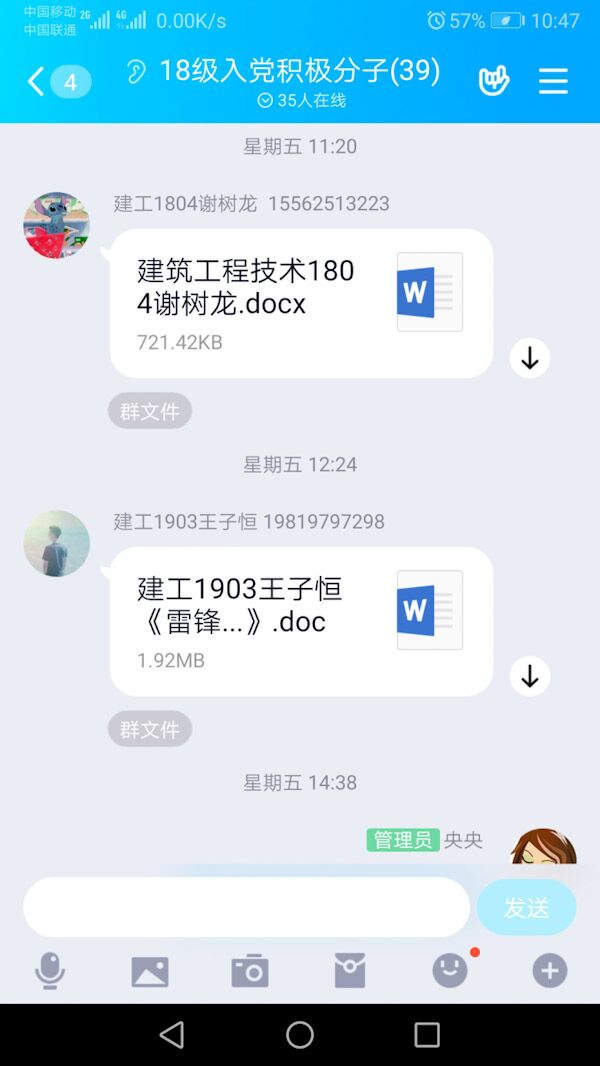Screen dimensions: 600x1066
Task: Open the emoji panel
Action: point(450,971)
